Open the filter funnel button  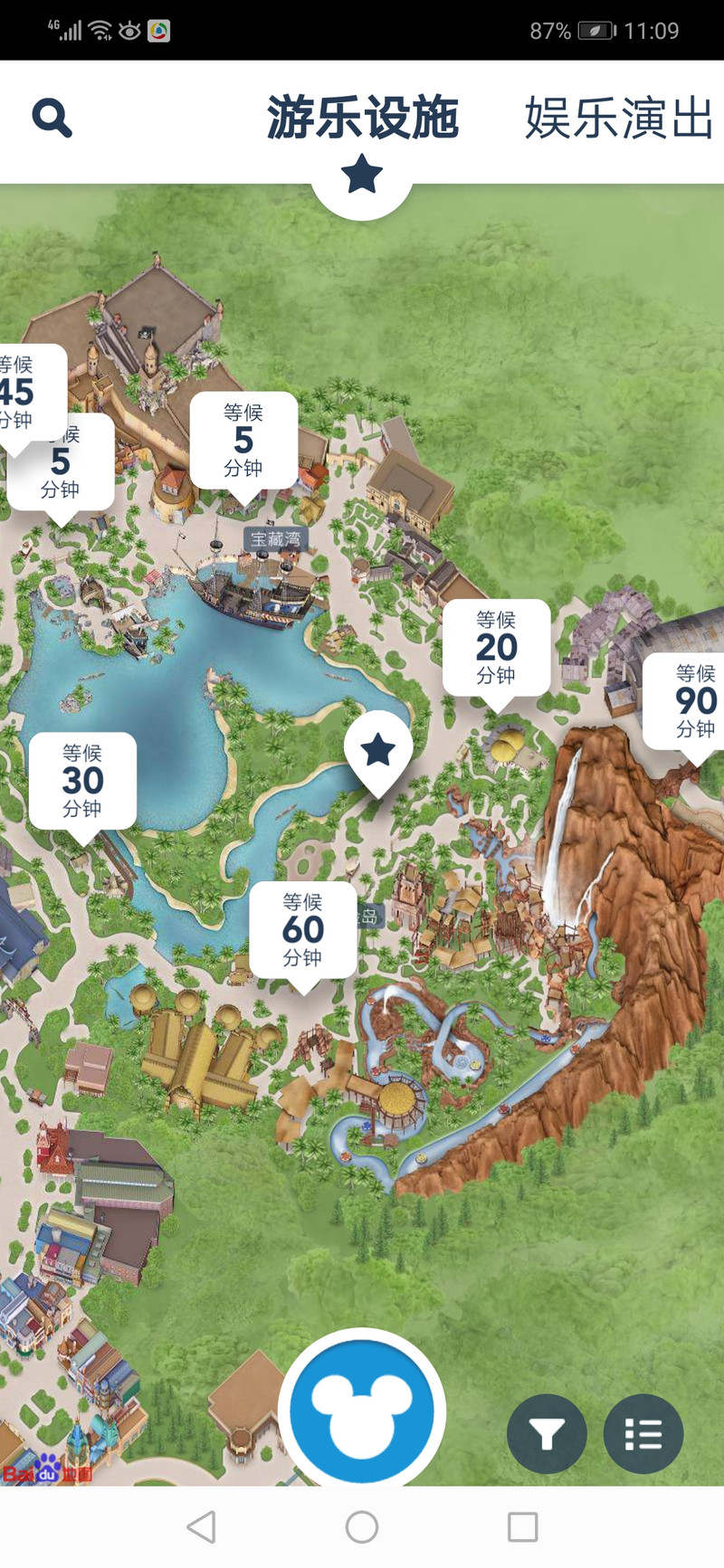[x=547, y=1434]
